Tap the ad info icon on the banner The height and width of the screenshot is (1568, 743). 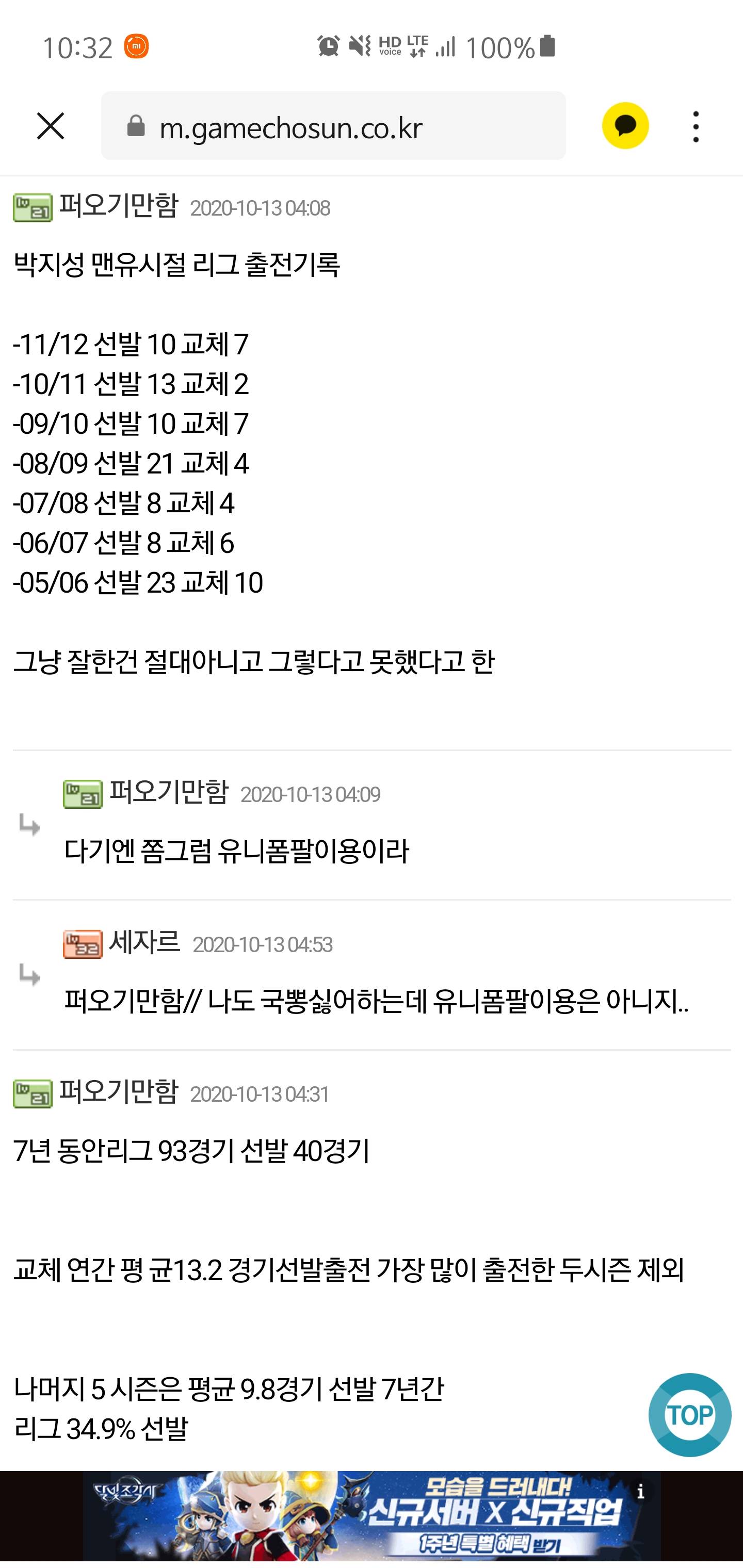pyautogui.click(x=640, y=1492)
